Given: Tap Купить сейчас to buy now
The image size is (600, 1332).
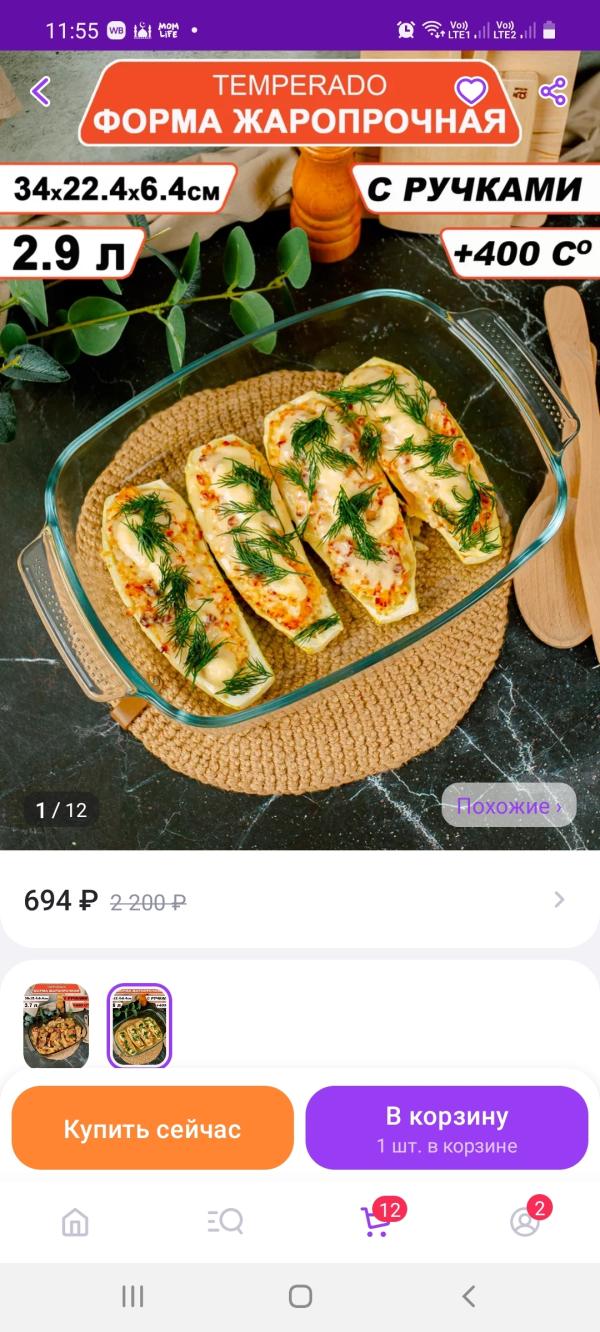Looking at the screenshot, I should [x=153, y=1129].
